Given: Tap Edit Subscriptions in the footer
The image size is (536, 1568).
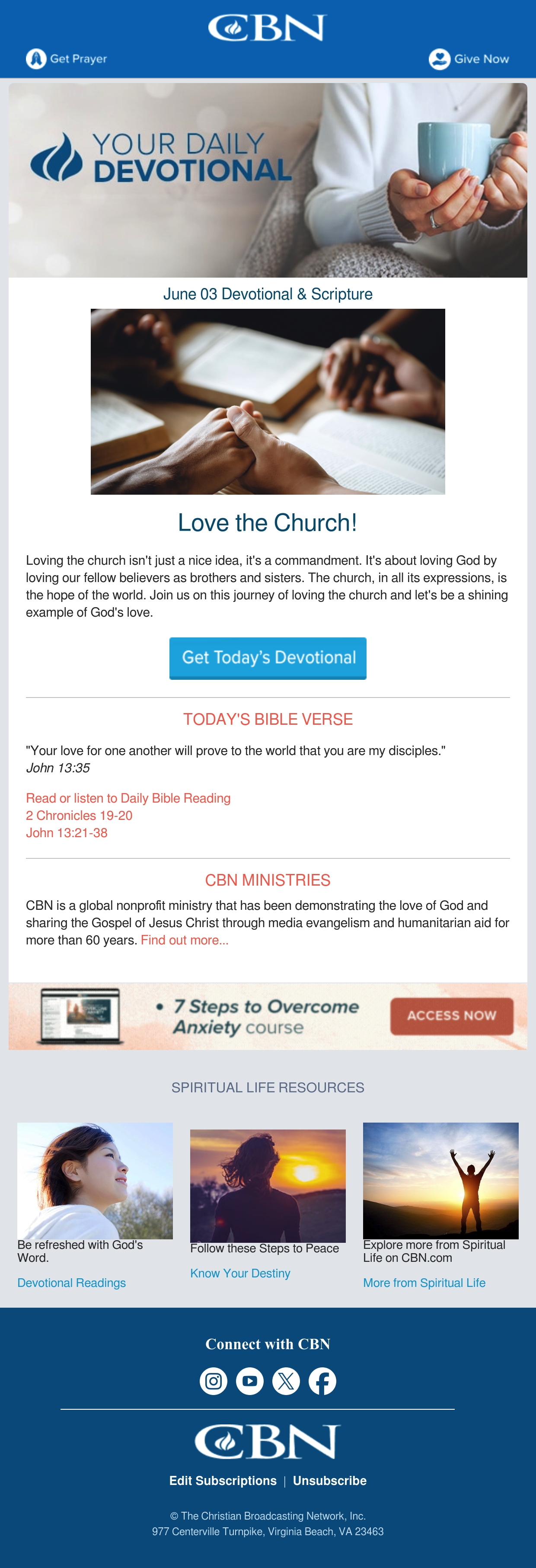Looking at the screenshot, I should [x=223, y=1480].
